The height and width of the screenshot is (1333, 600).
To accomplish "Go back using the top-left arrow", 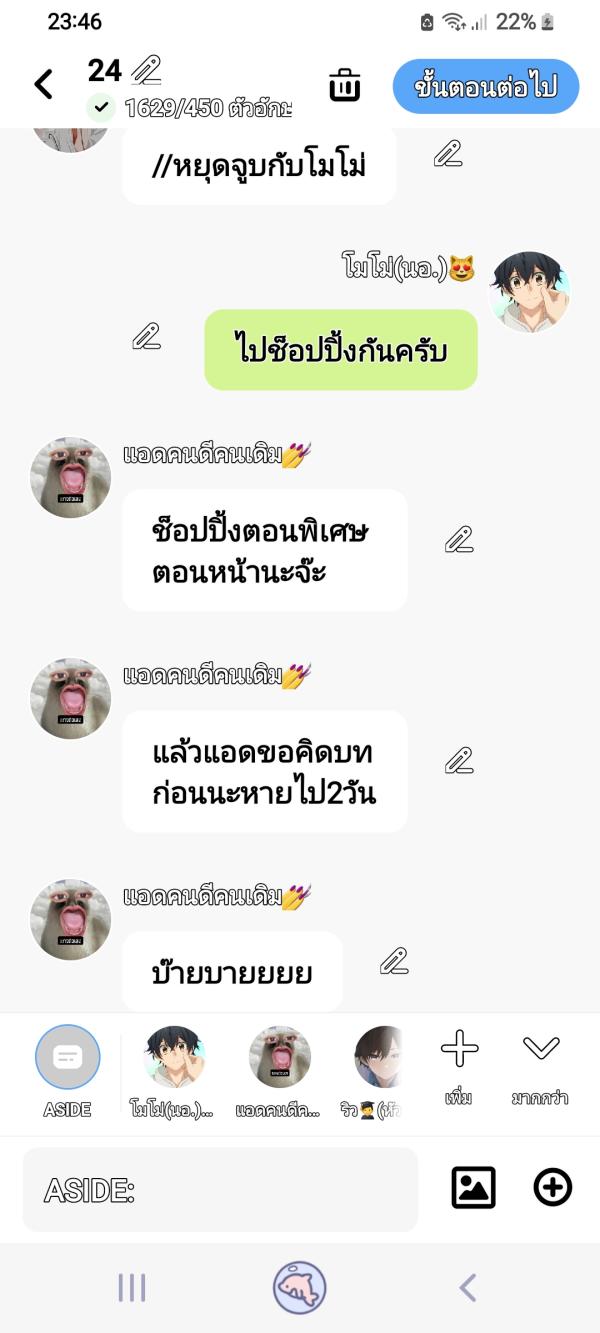I will (x=43, y=85).
